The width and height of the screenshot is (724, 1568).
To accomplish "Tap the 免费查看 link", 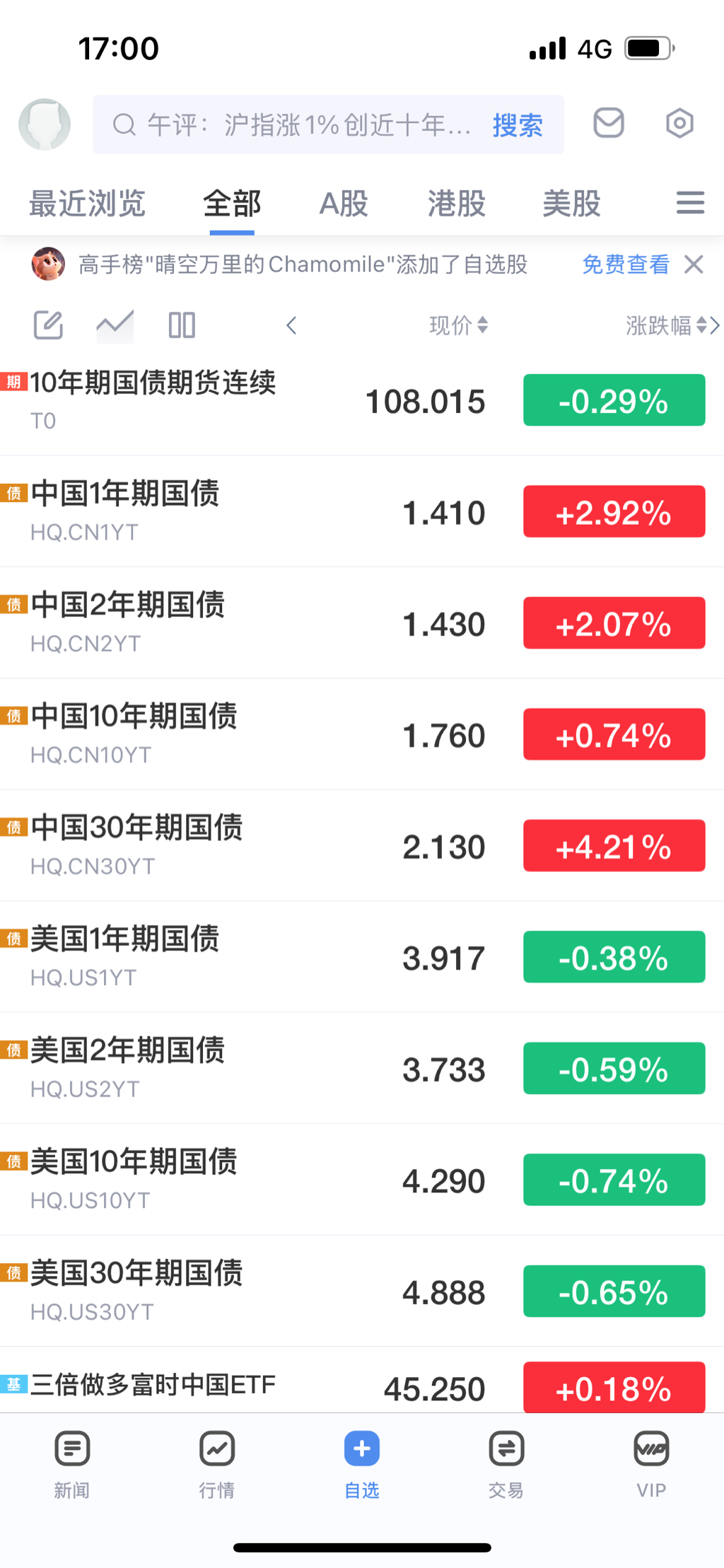I will [626, 265].
